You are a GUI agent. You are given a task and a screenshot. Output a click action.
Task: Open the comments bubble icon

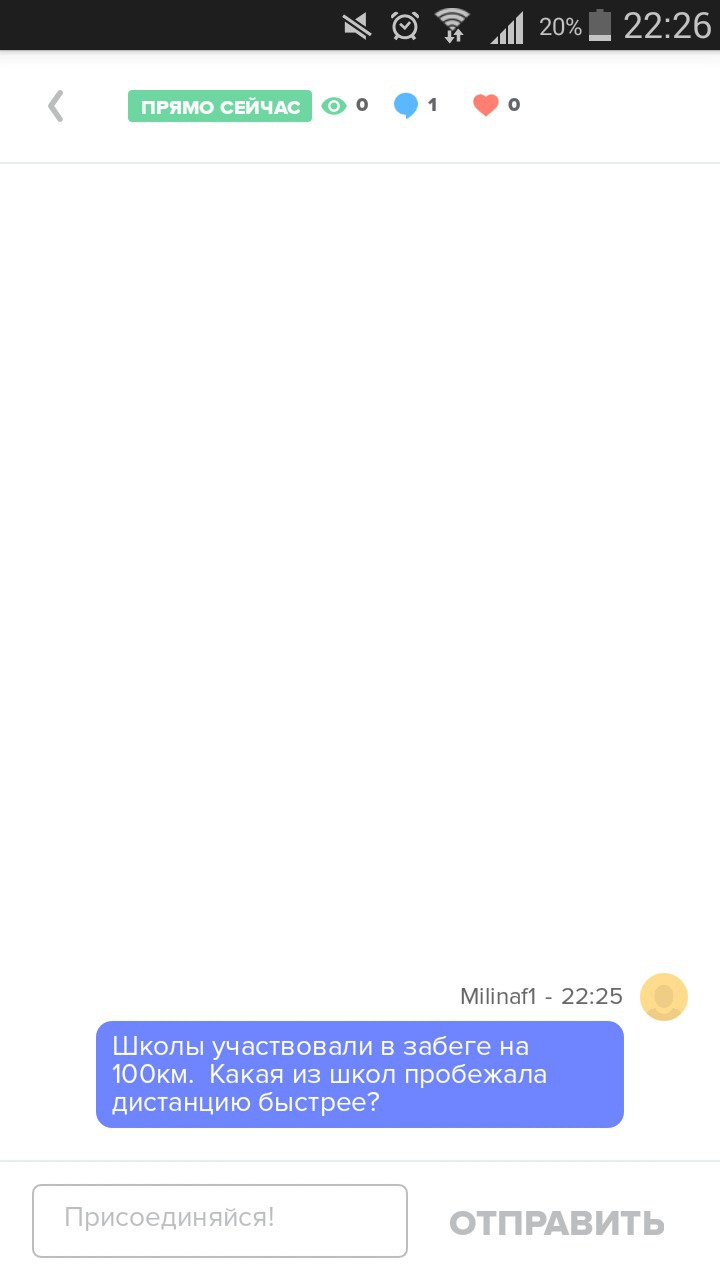[x=406, y=105]
